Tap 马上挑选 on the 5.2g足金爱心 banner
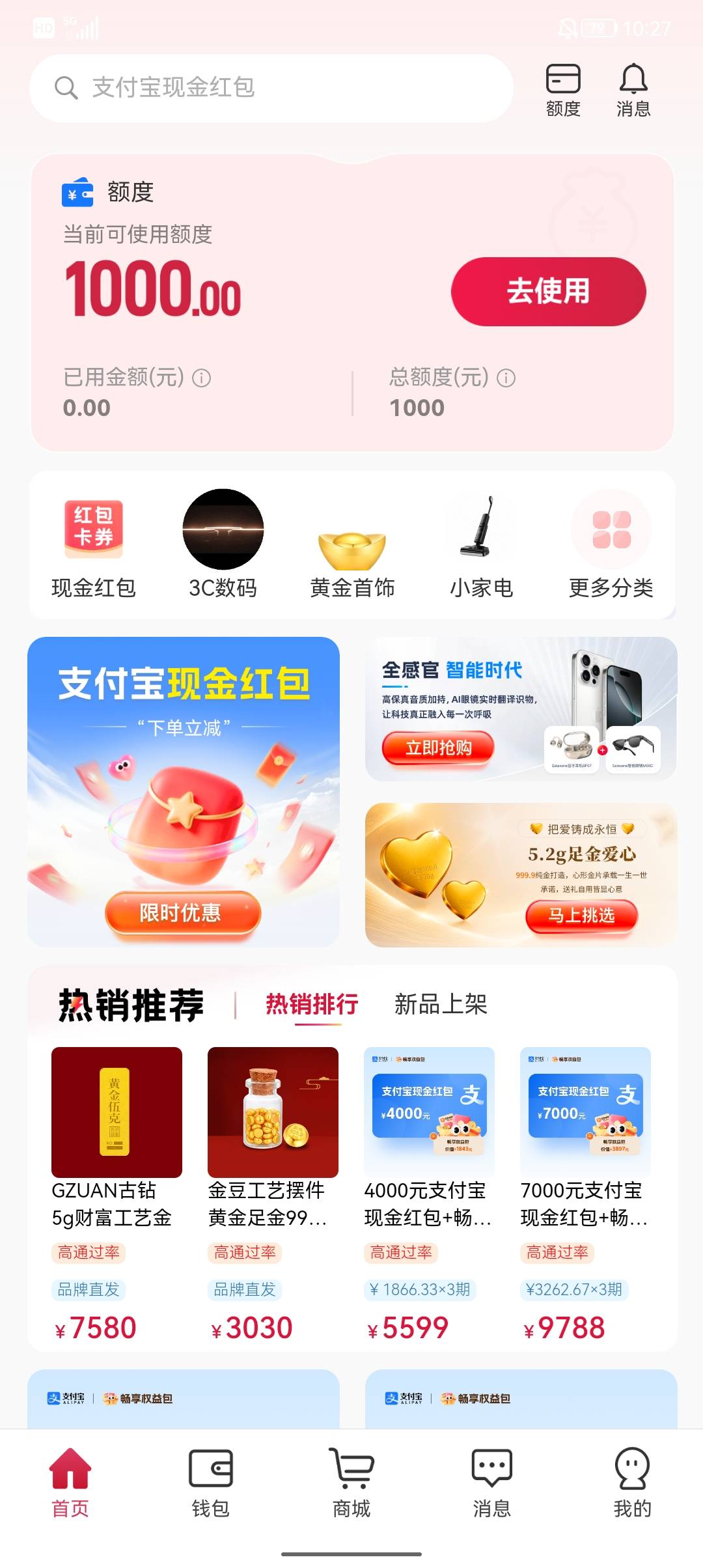This screenshot has width=703, height=1568. 581,916
